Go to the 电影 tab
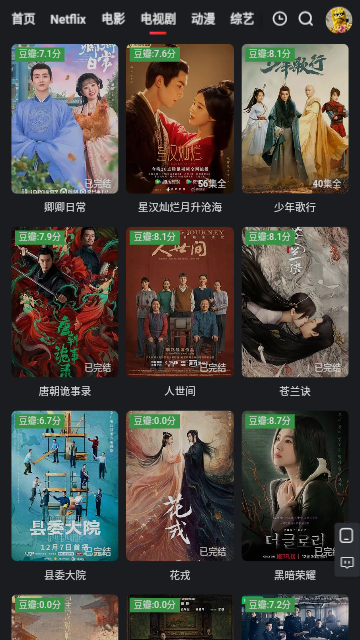 [113, 19]
